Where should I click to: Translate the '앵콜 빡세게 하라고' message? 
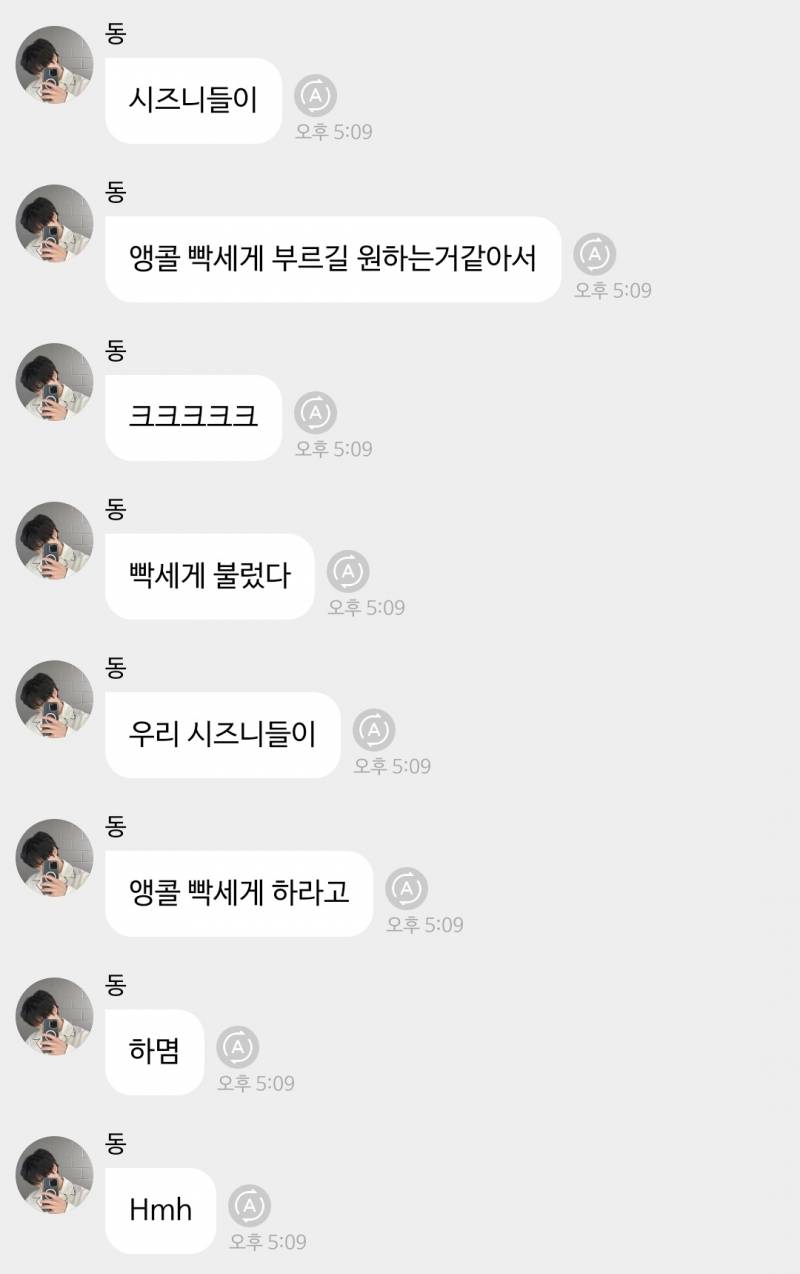pyautogui.click(x=407, y=889)
